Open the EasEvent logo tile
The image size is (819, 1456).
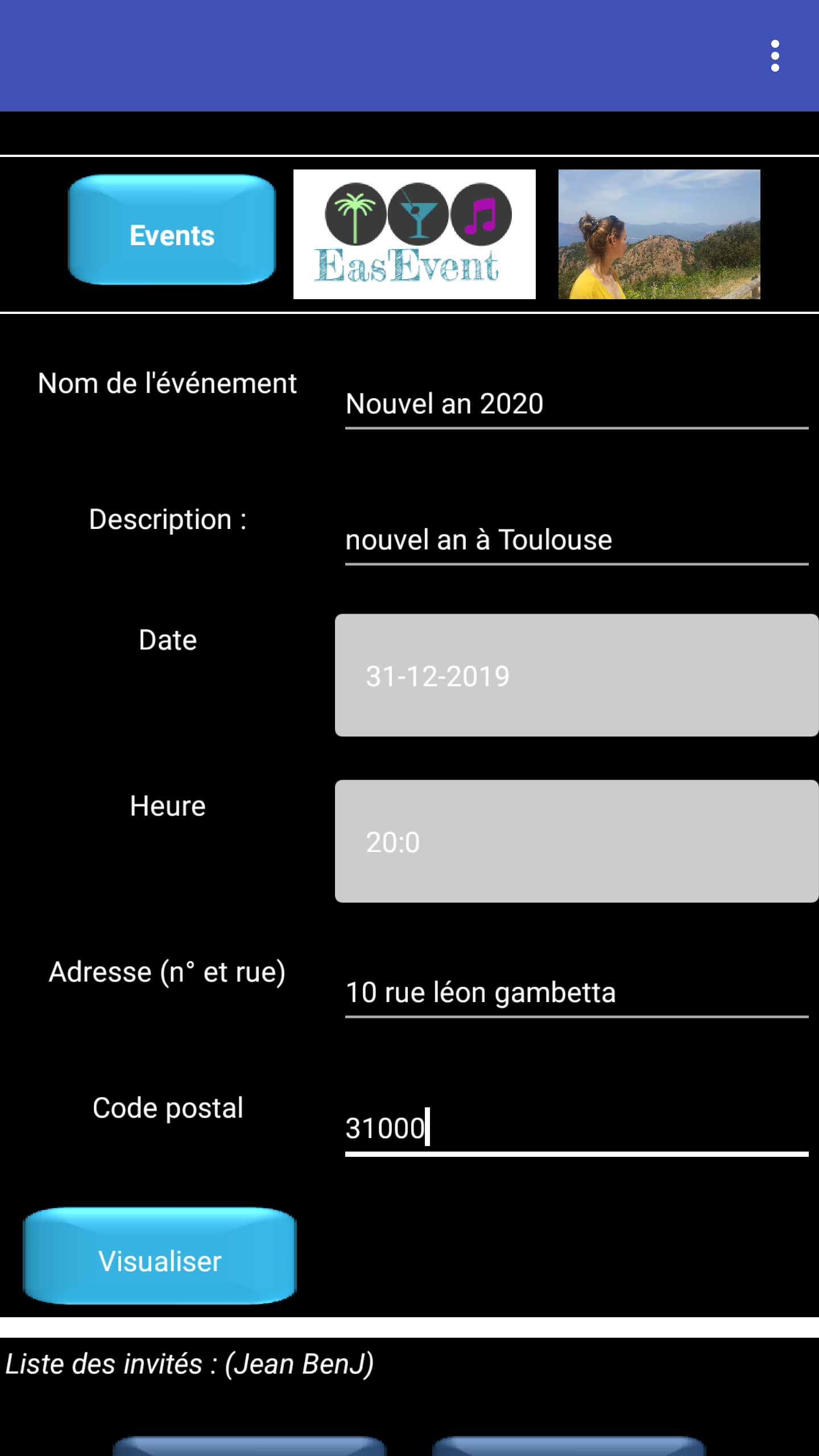tap(414, 234)
